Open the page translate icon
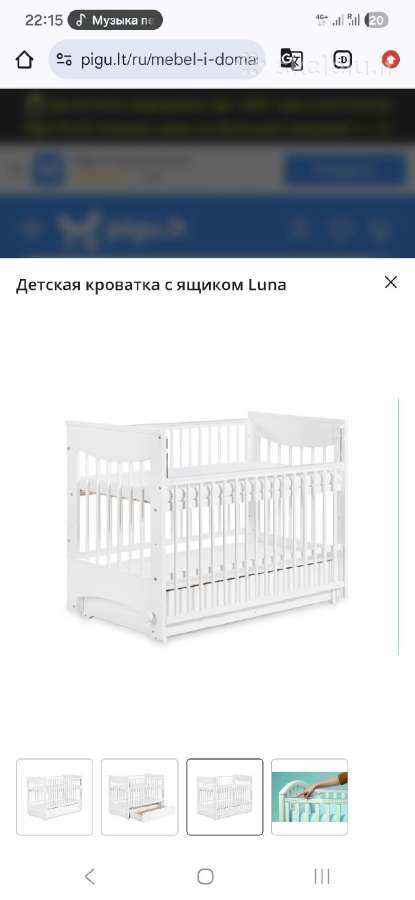Screen dimensions: 415x900 pos(292,59)
